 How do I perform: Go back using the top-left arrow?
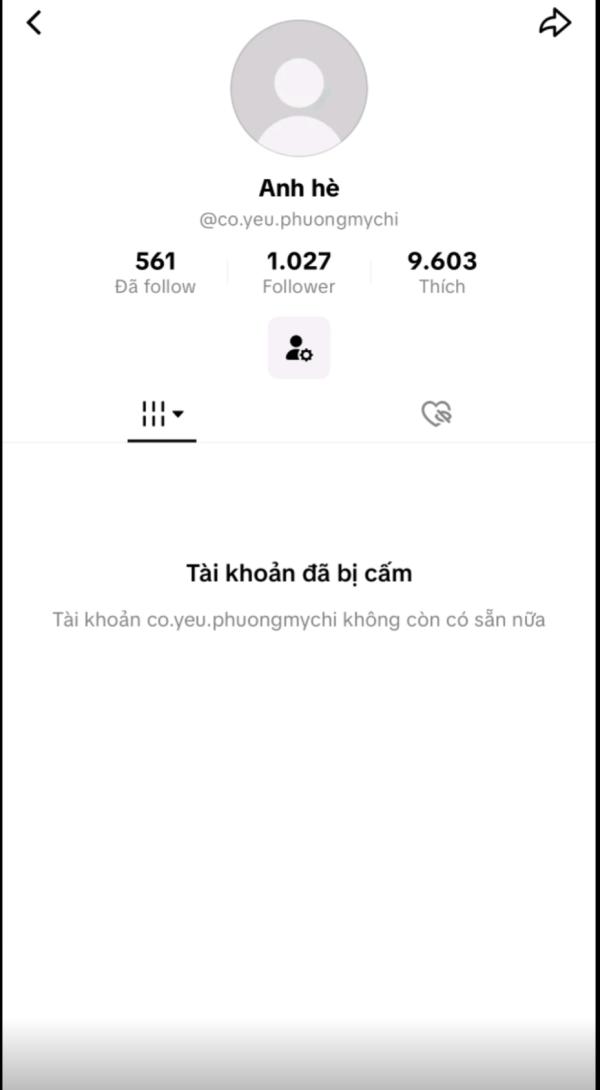pos(34,22)
